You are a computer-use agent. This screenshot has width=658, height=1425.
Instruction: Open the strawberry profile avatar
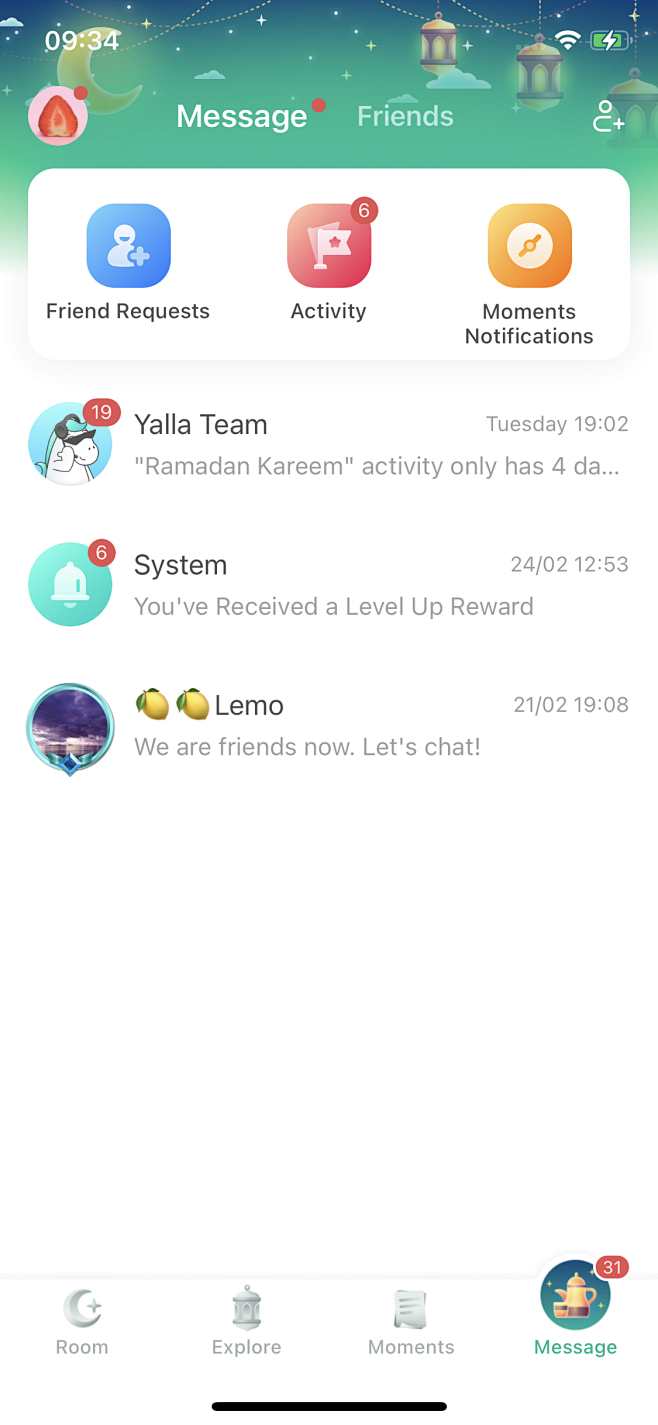click(x=58, y=116)
